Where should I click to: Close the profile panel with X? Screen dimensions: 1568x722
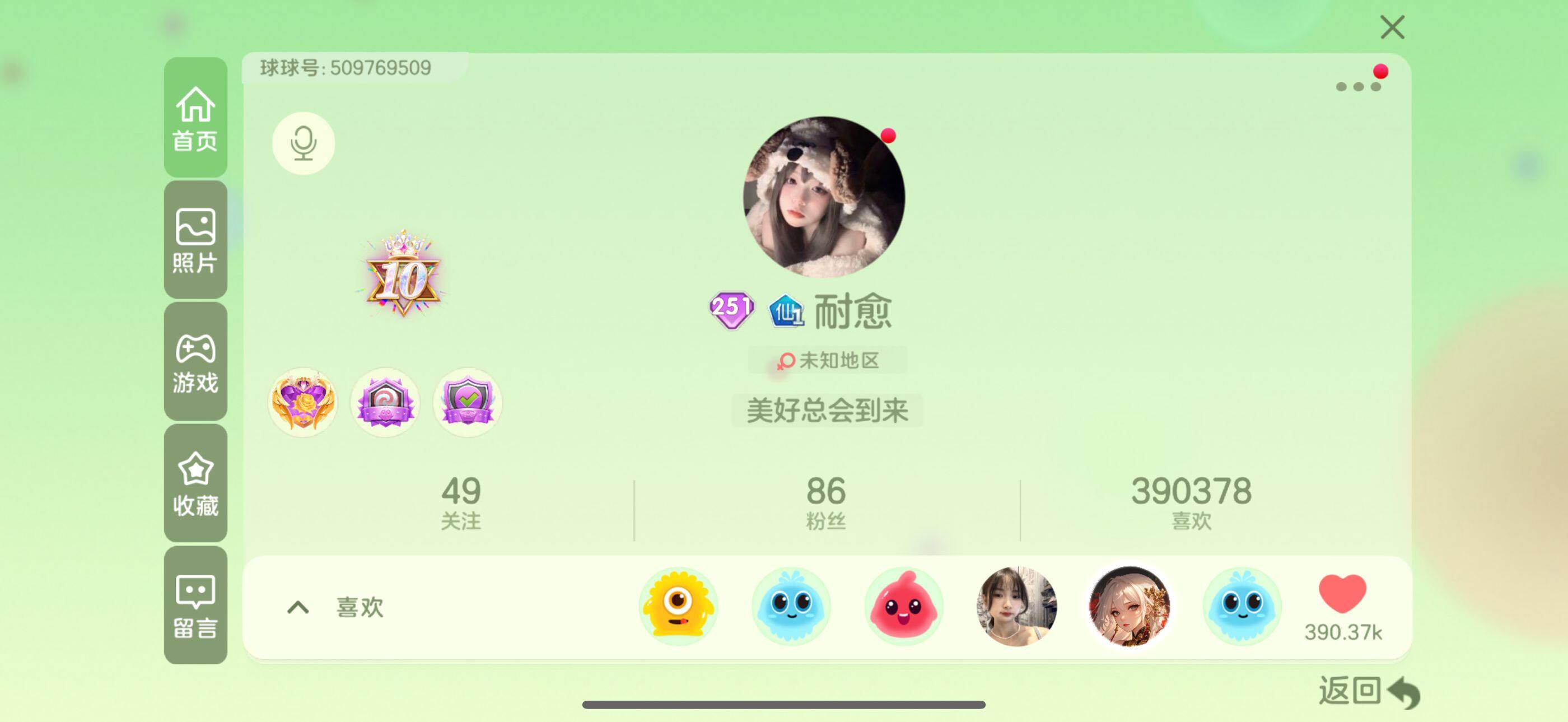point(1392,27)
